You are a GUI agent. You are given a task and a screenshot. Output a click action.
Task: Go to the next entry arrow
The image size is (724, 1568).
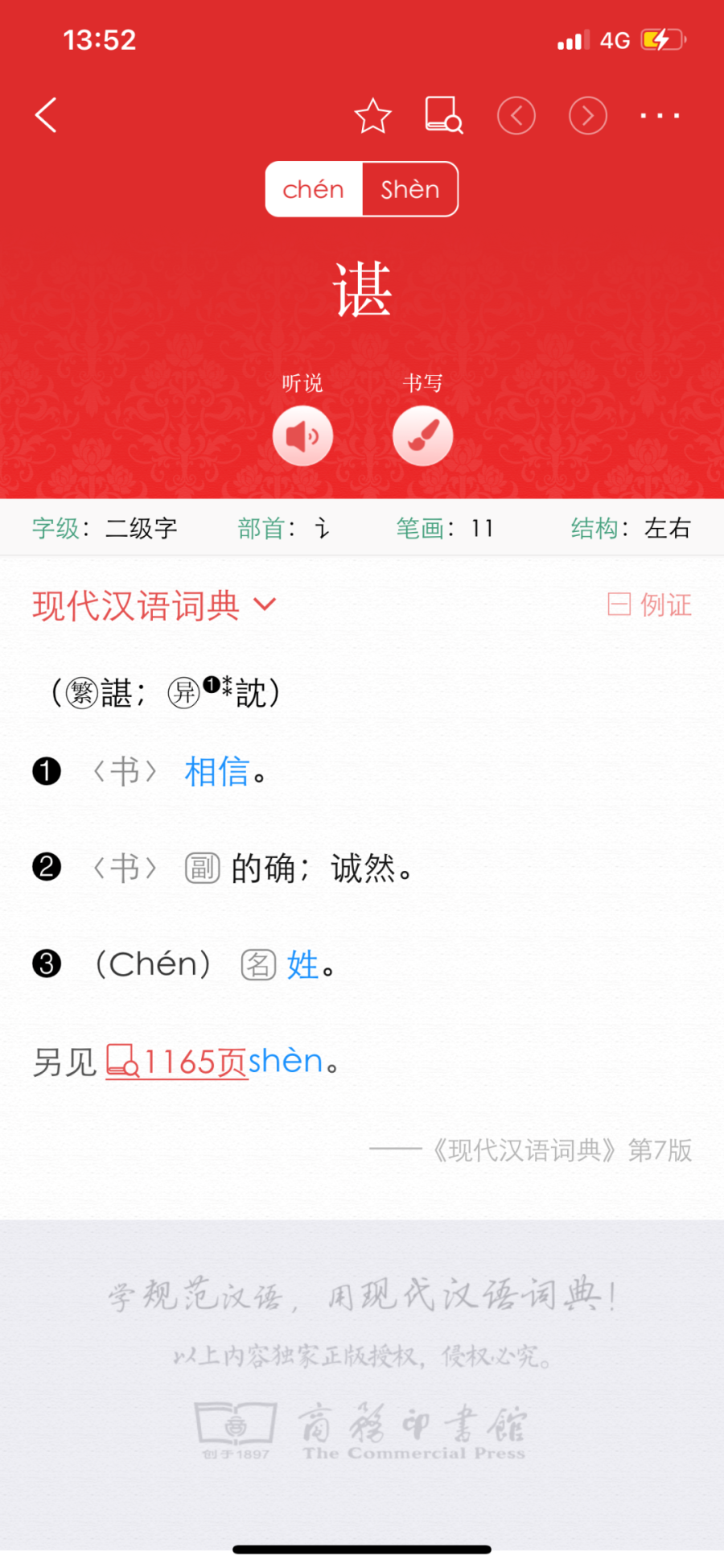click(x=588, y=116)
